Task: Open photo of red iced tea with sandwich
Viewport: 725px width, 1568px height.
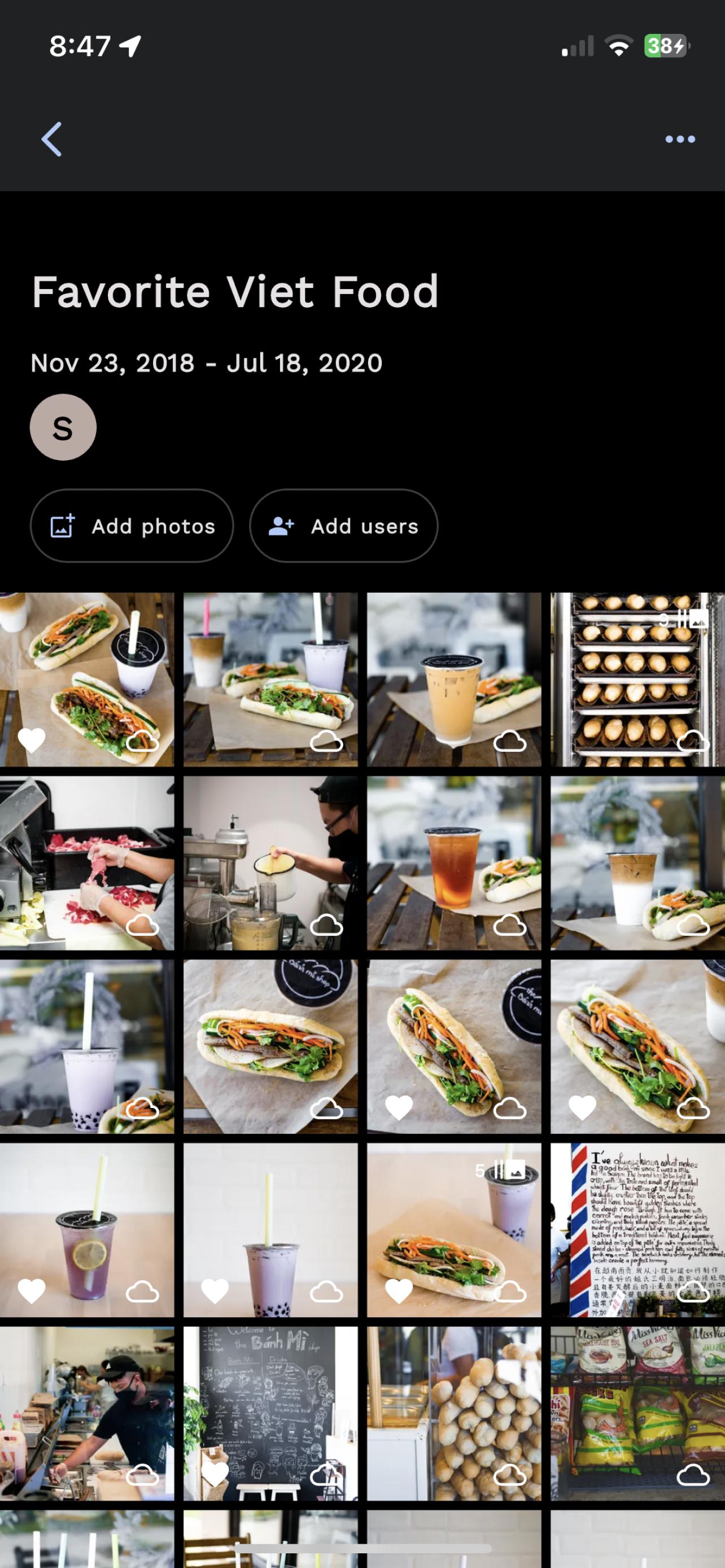Action: [x=453, y=863]
